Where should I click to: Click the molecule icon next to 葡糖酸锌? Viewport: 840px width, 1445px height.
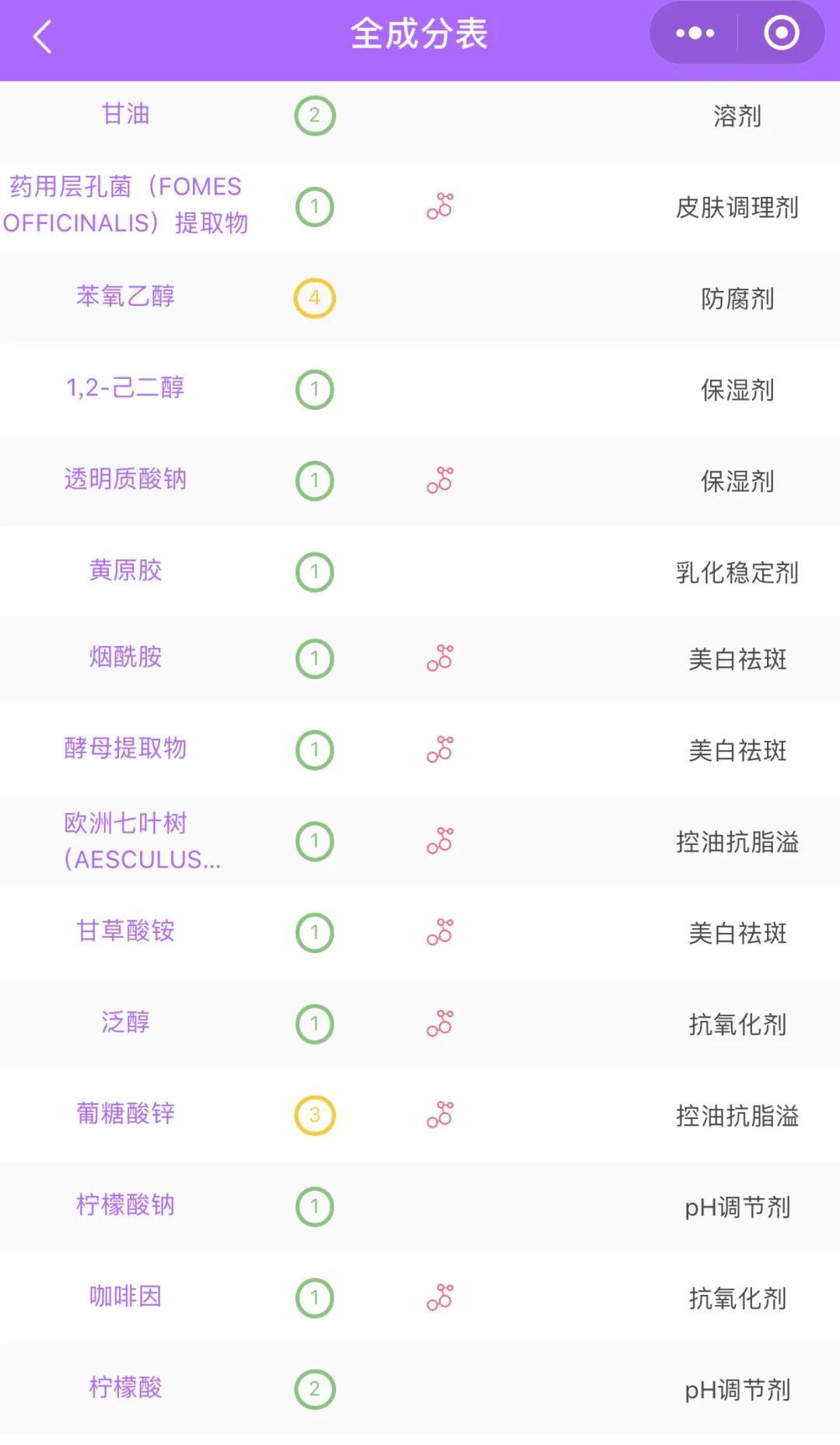[x=439, y=1114]
